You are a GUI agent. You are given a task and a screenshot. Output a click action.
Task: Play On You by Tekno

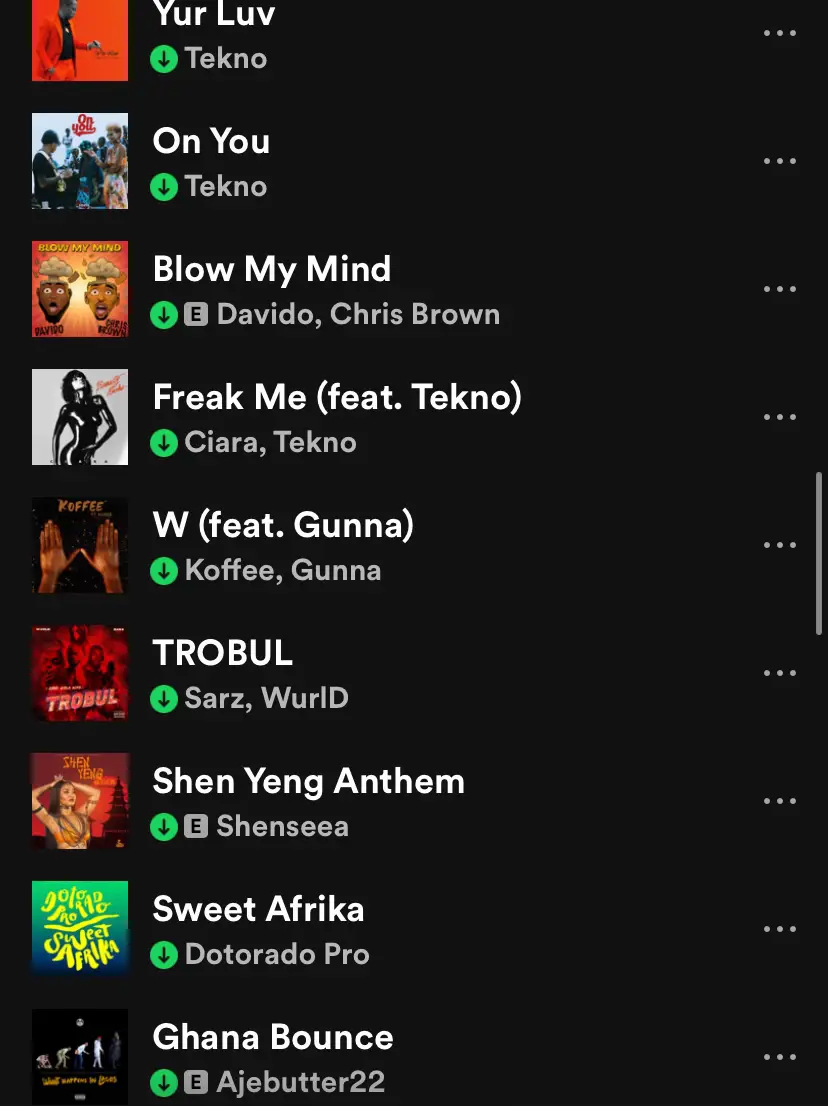pos(211,142)
